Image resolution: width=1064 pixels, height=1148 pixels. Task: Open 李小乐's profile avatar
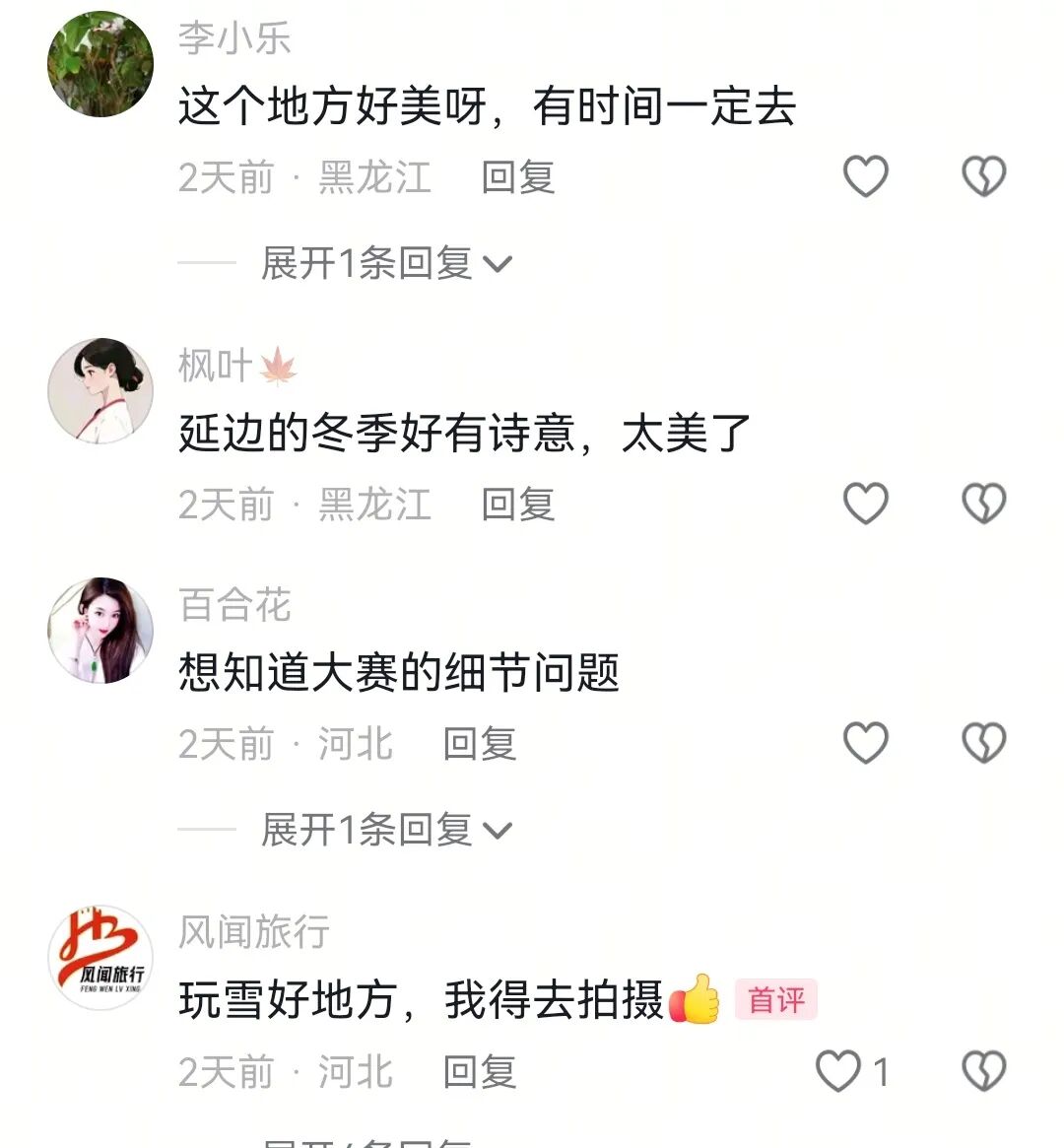(x=100, y=64)
